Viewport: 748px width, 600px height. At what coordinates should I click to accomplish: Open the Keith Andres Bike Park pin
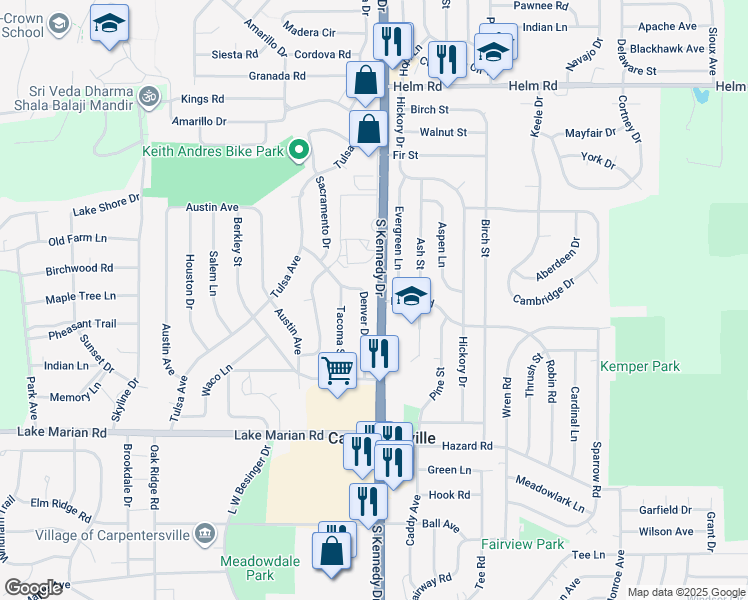[298, 152]
